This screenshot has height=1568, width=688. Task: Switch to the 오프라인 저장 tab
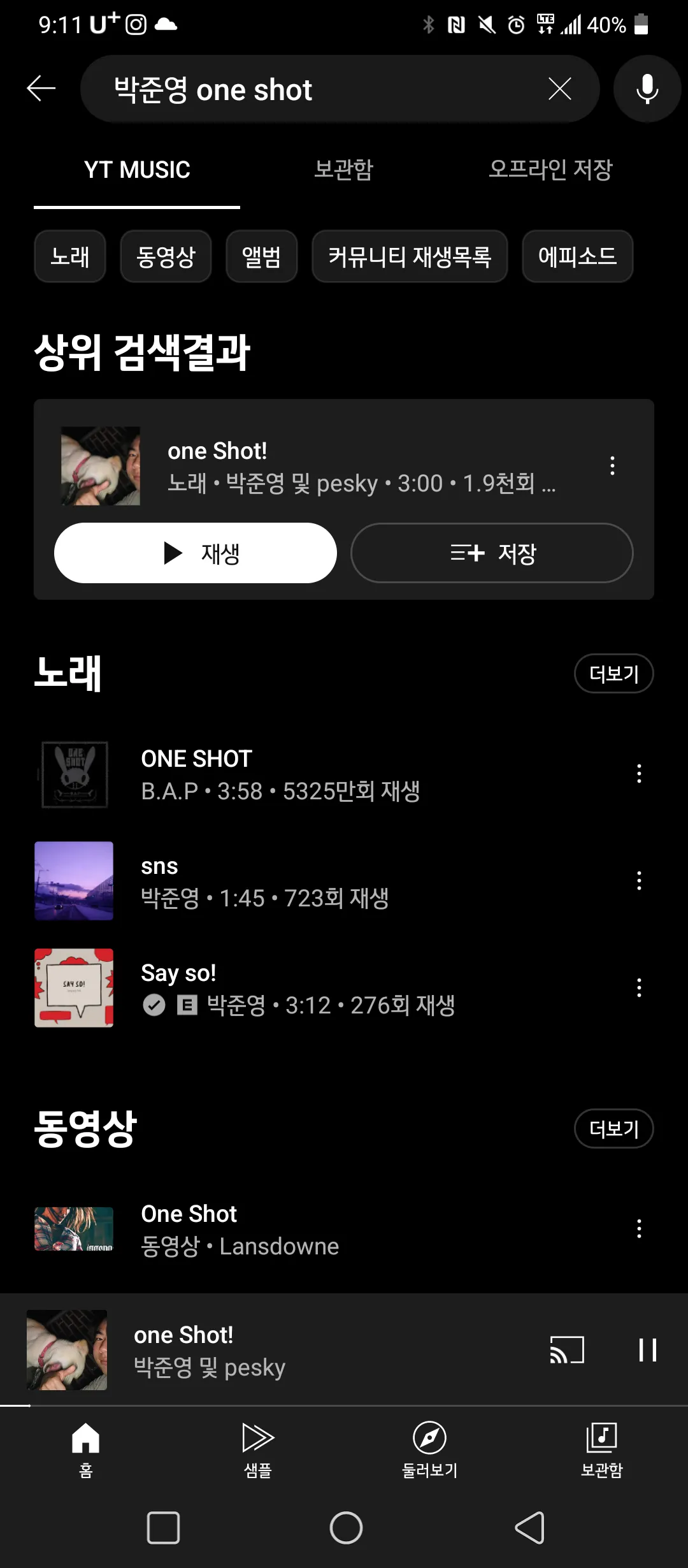click(x=552, y=170)
